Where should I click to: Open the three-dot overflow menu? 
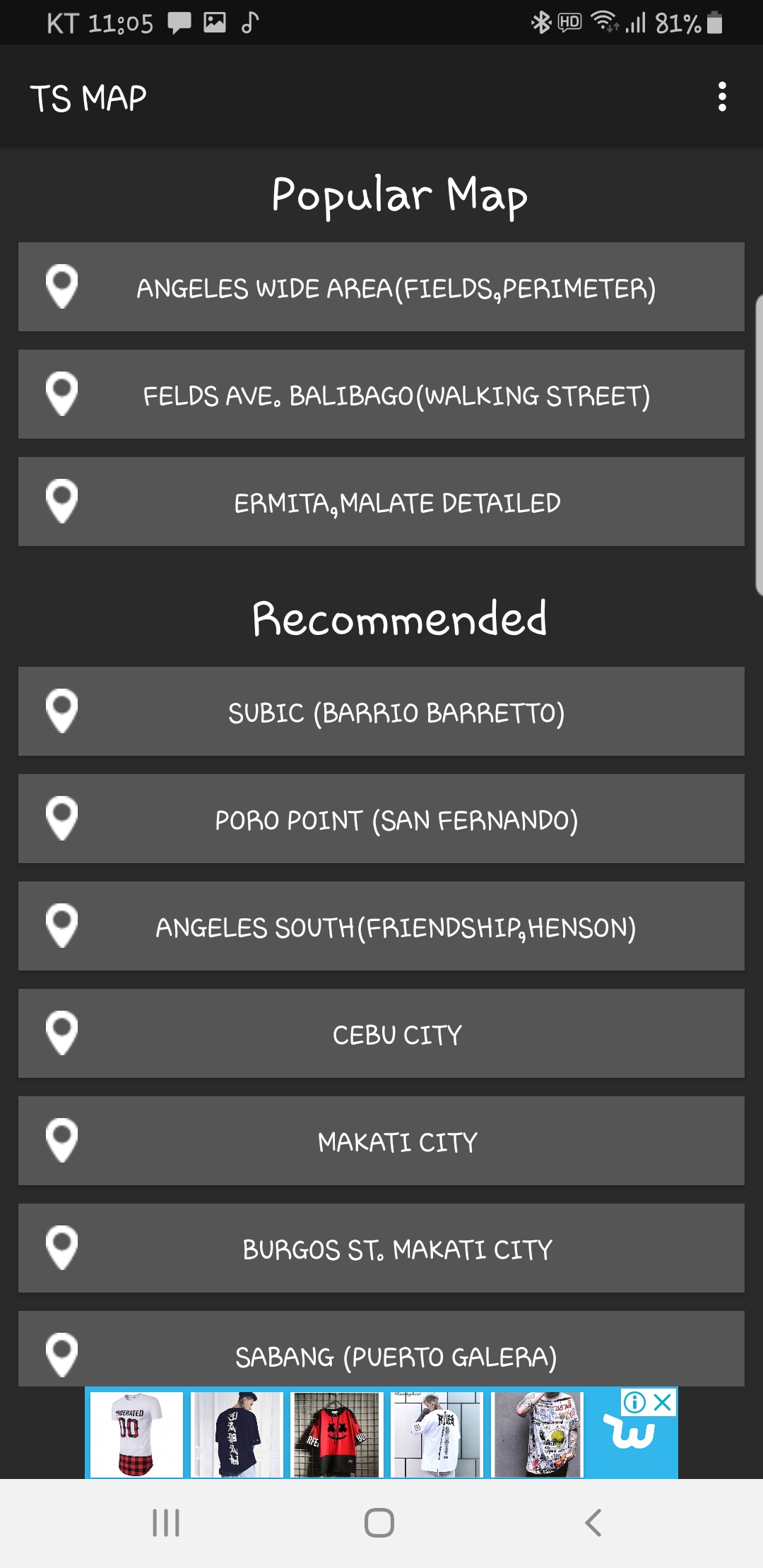point(721,97)
